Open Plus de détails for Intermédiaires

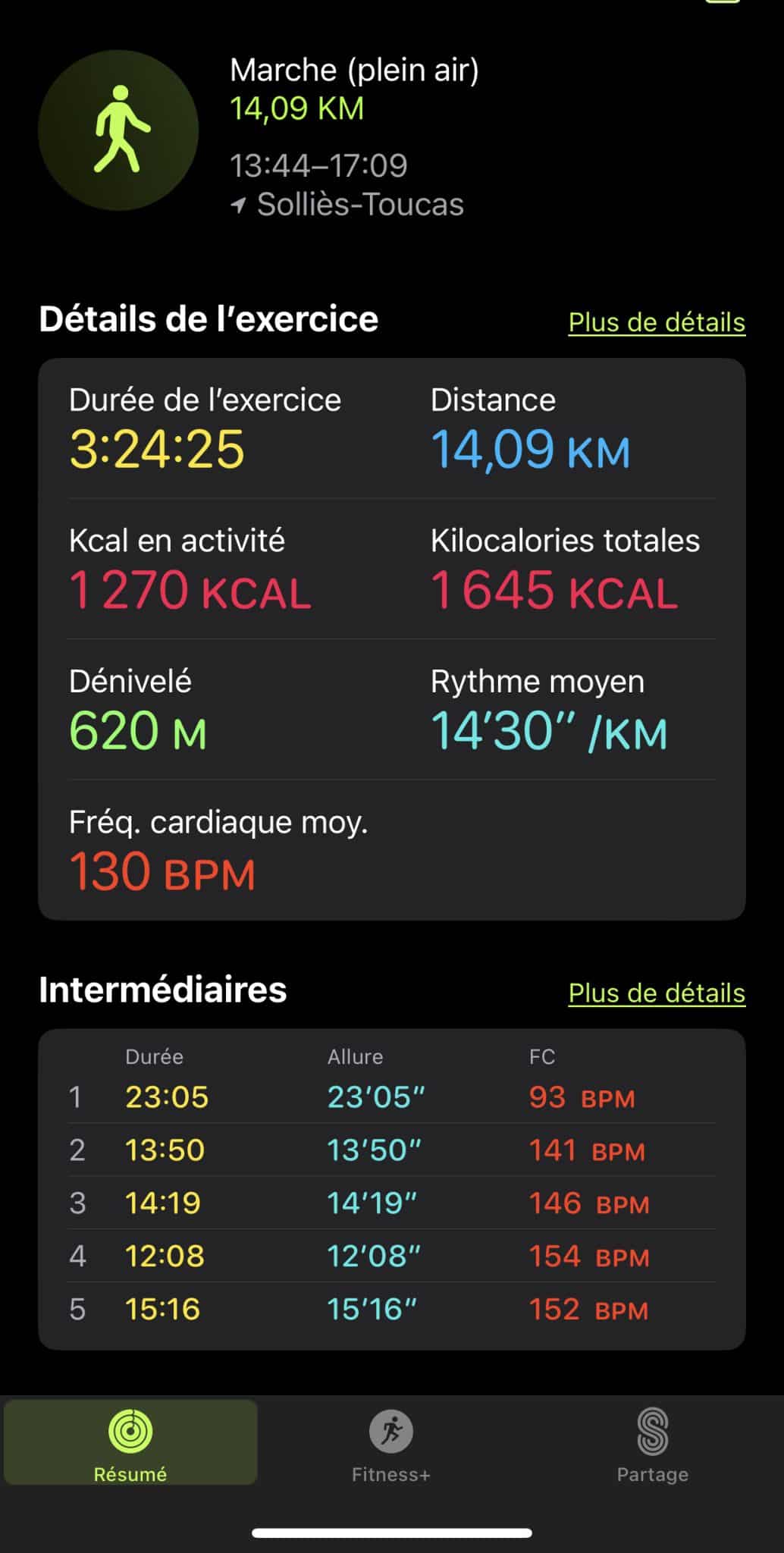coord(657,993)
